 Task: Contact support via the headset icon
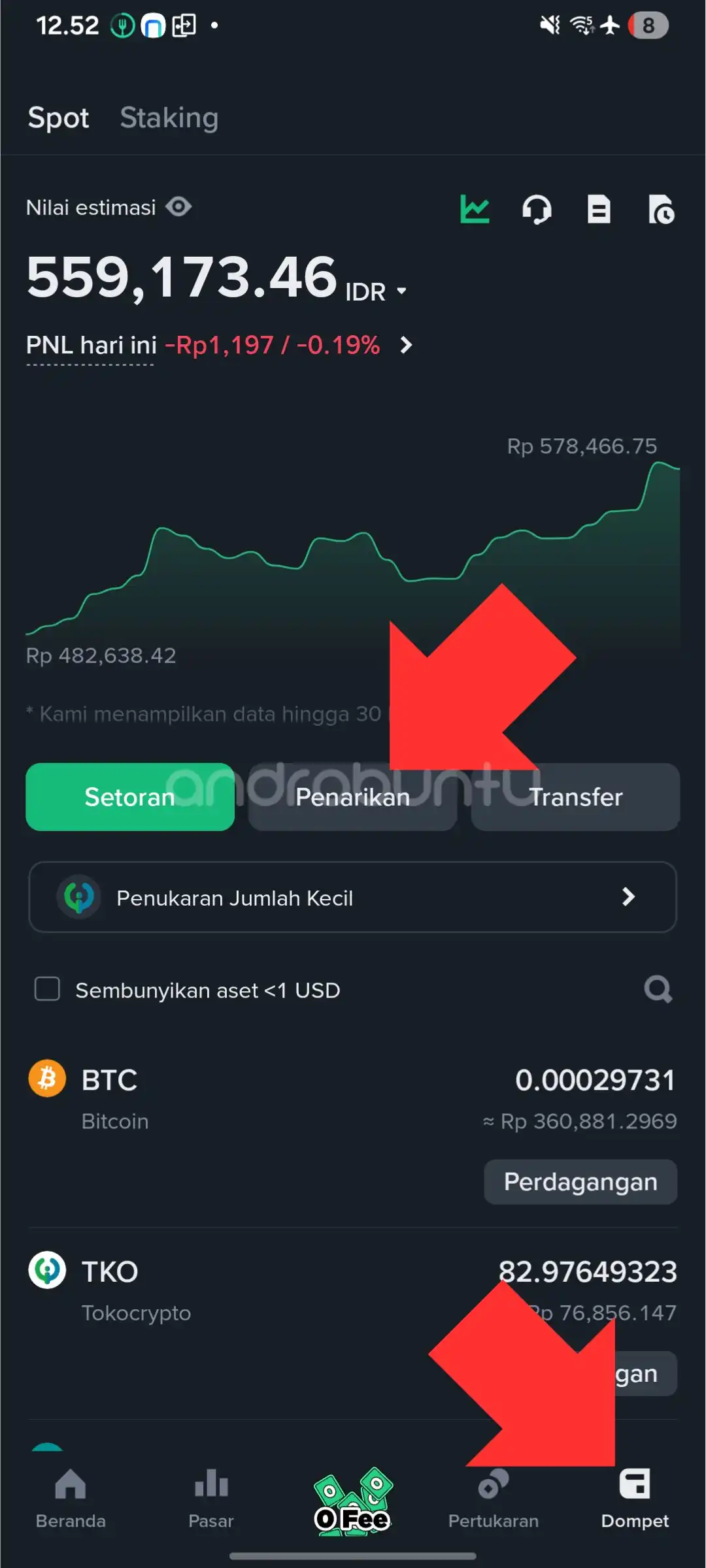pos(536,210)
